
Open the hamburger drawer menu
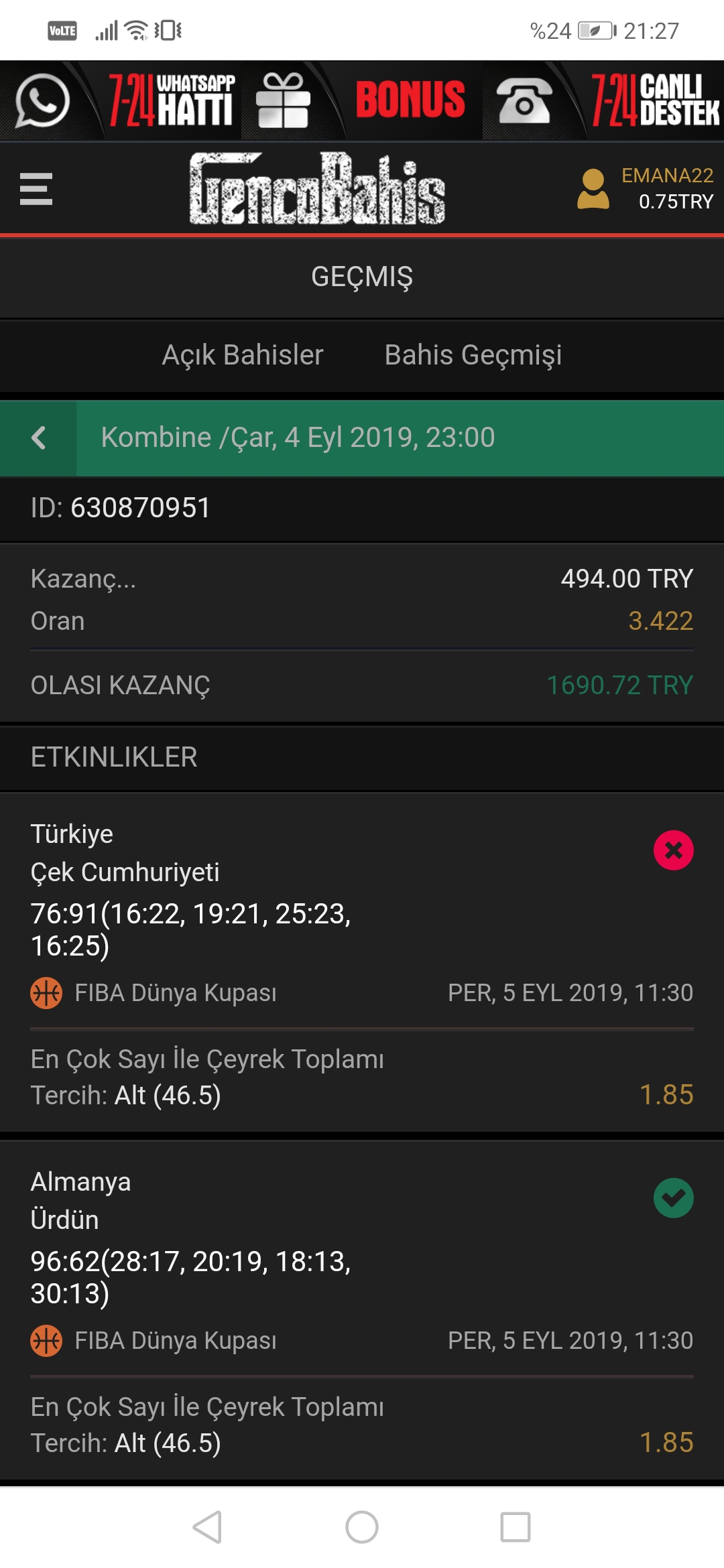pyautogui.click(x=36, y=189)
